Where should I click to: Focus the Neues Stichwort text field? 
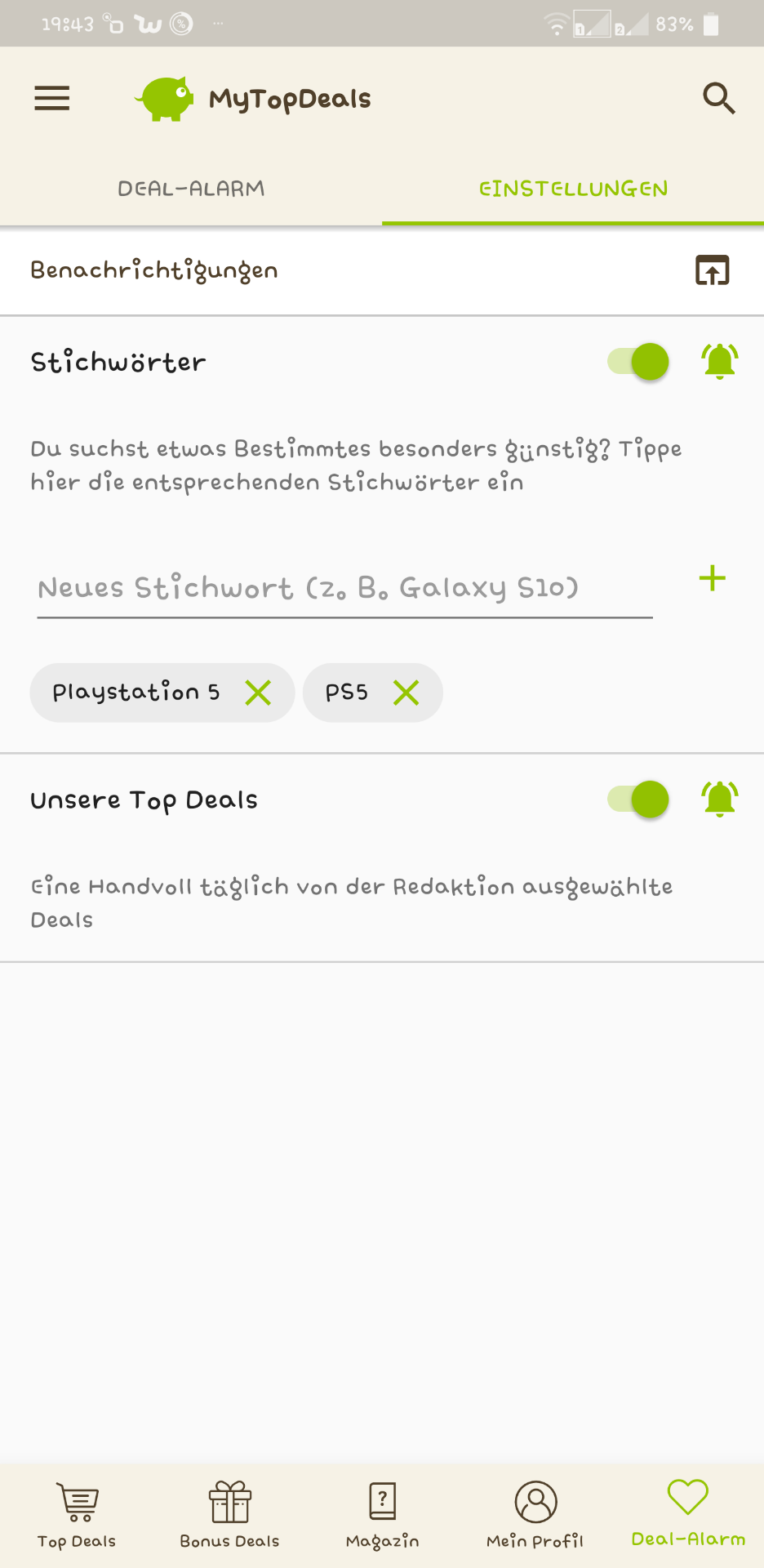coord(344,588)
